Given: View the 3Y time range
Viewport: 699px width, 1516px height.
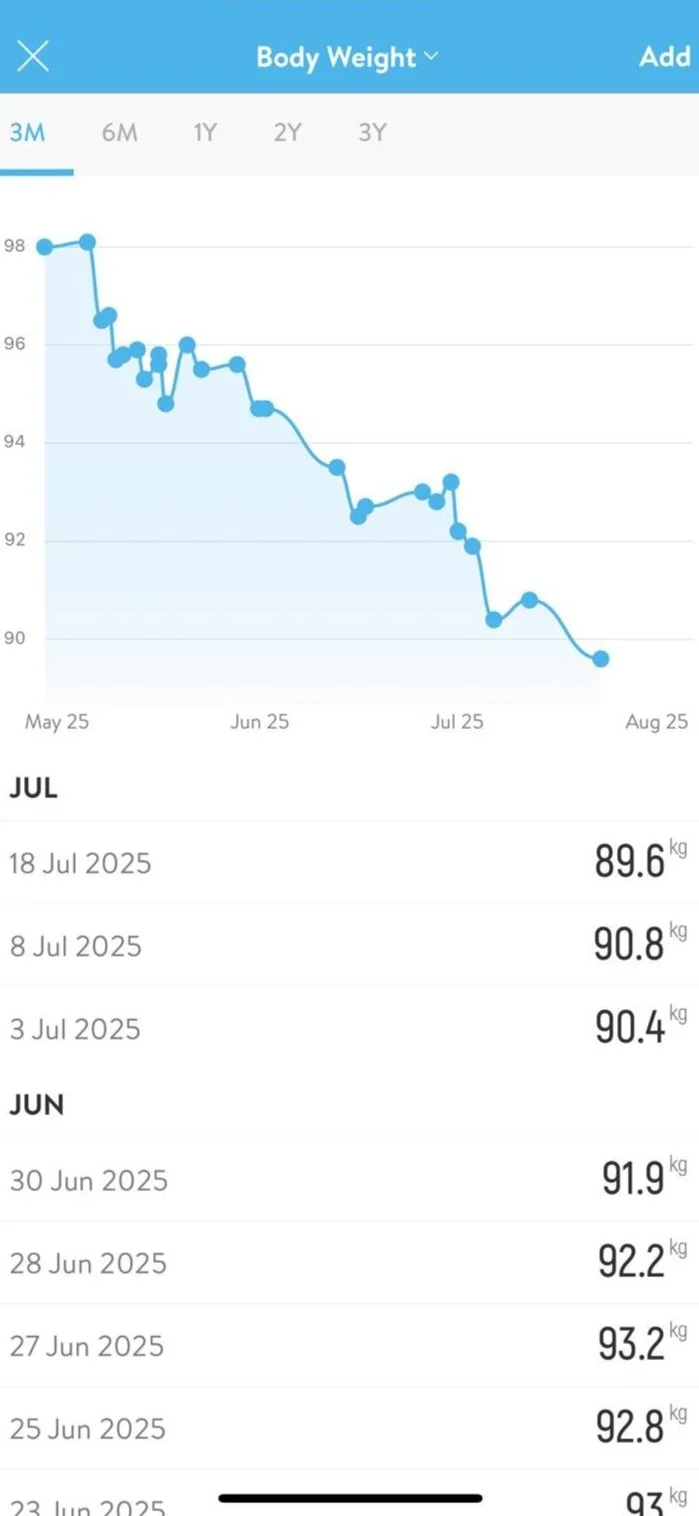Looking at the screenshot, I should [x=372, y=133].
